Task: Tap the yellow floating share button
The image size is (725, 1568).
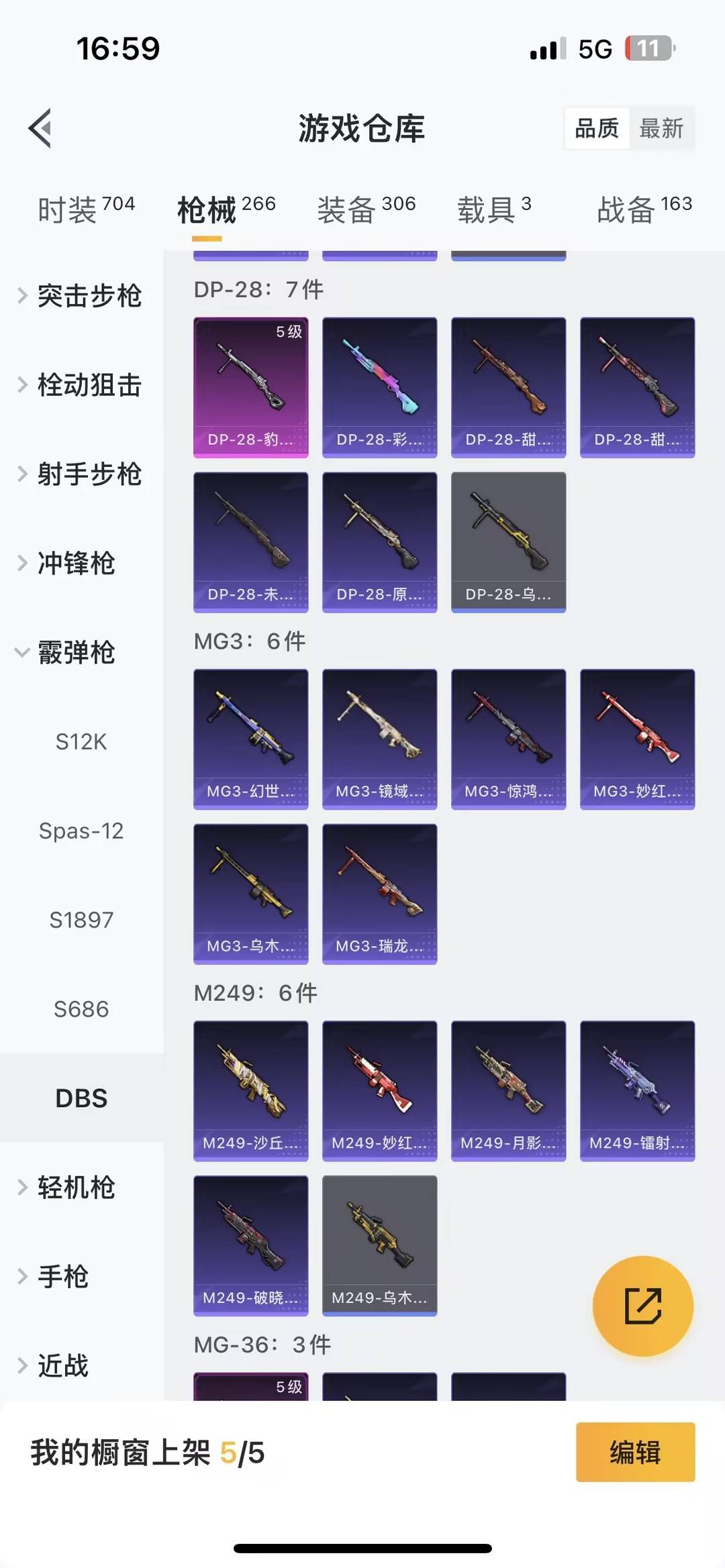Action: click(642, 1306)
